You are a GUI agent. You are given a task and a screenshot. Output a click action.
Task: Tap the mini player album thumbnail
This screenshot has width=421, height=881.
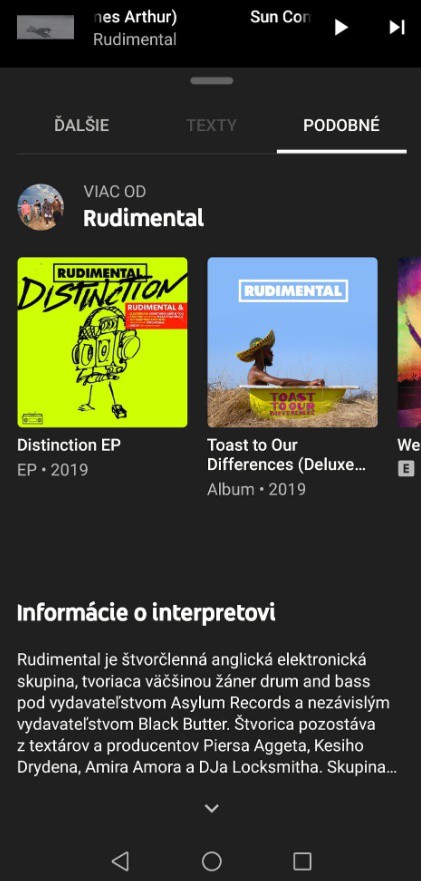(x=46, y=27)
